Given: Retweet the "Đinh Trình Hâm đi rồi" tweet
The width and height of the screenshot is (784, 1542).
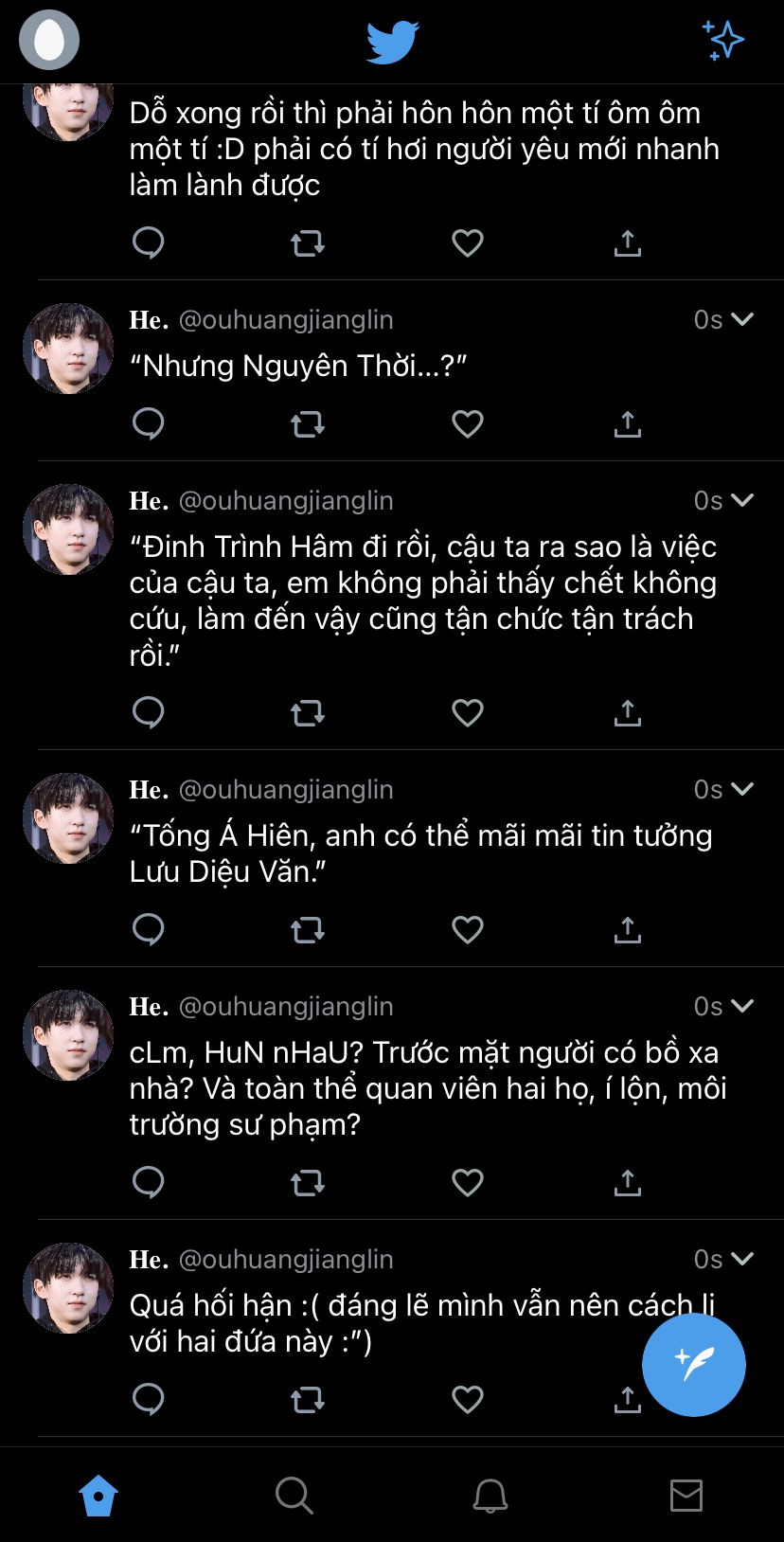Looking at the screenshot, I should [x=308, y=712].
